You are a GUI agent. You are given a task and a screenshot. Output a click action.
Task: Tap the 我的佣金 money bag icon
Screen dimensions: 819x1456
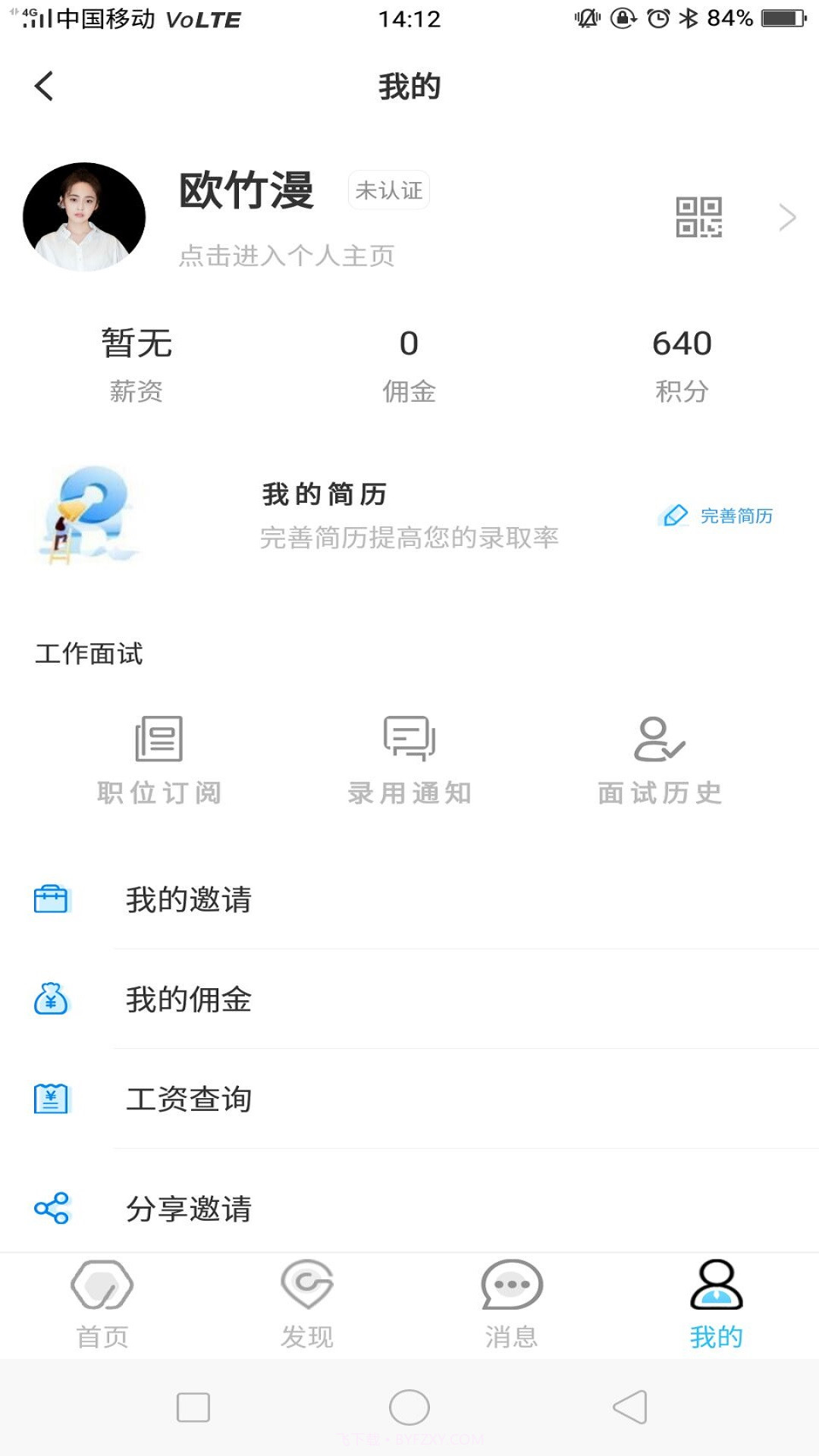51,998
